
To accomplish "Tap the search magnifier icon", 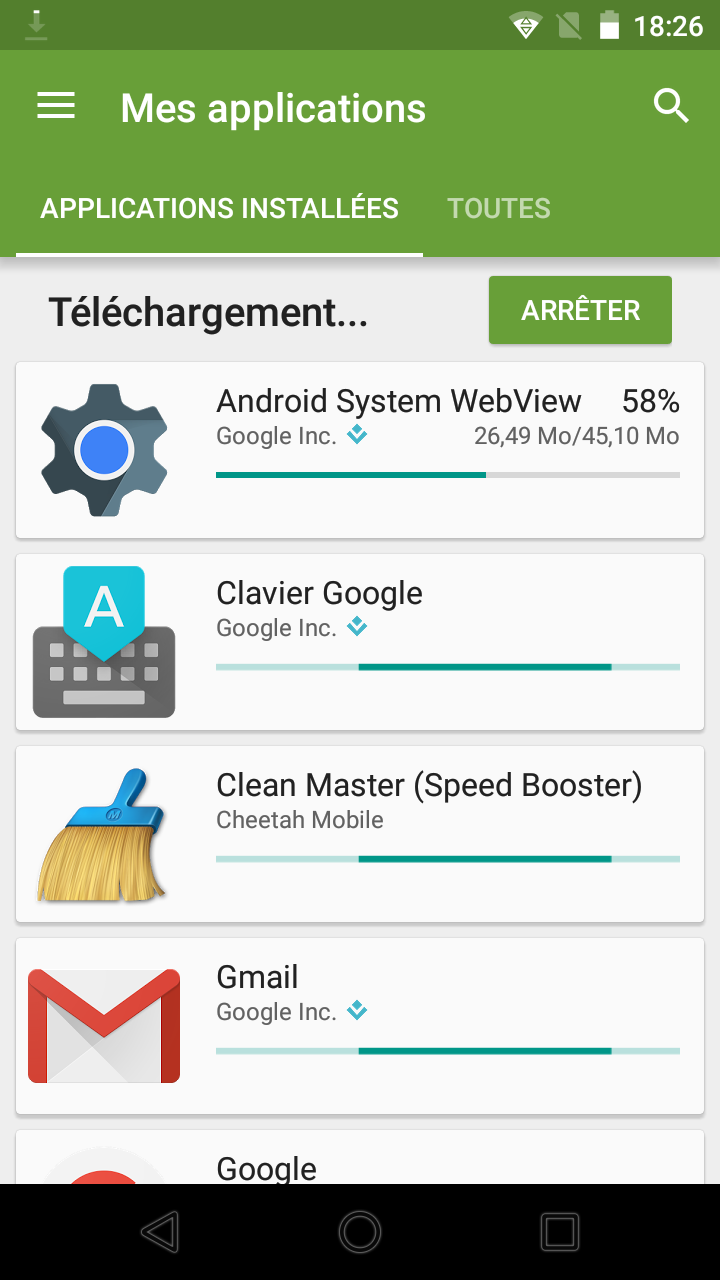I will click(x=671, y=105).
